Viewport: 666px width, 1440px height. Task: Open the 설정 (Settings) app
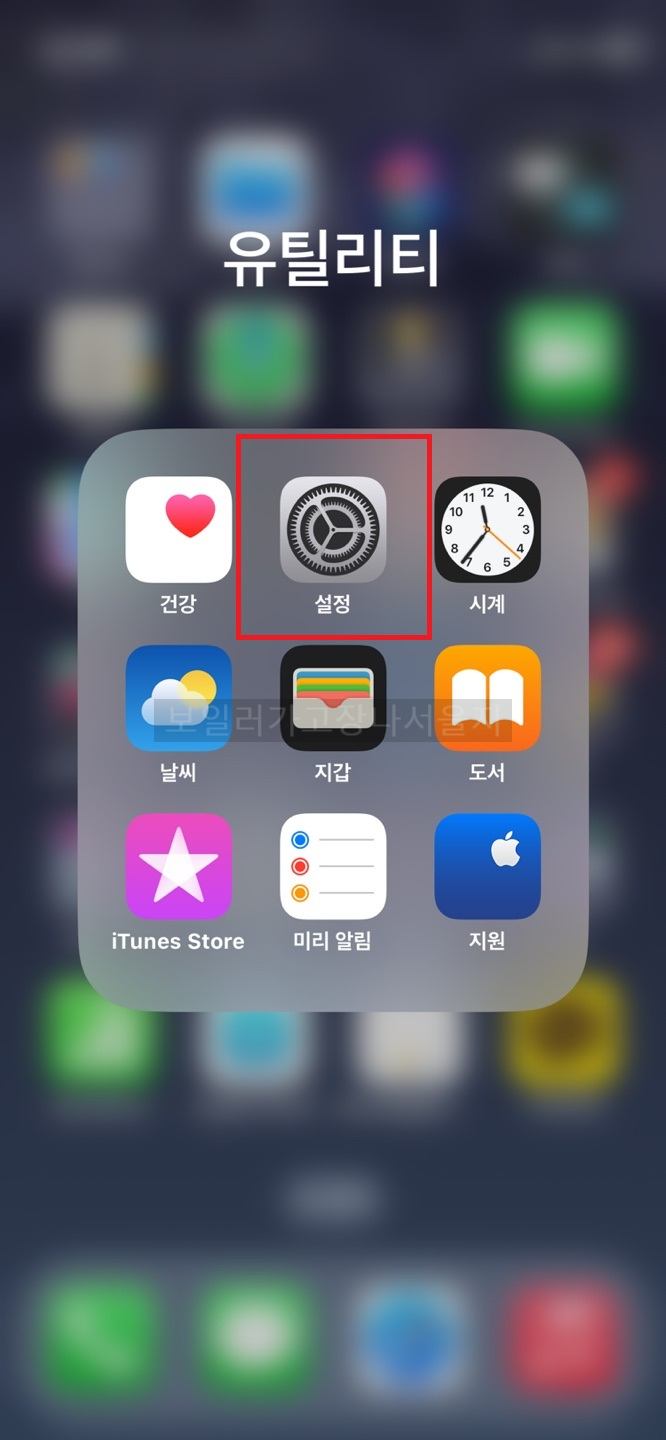point(333,530)
